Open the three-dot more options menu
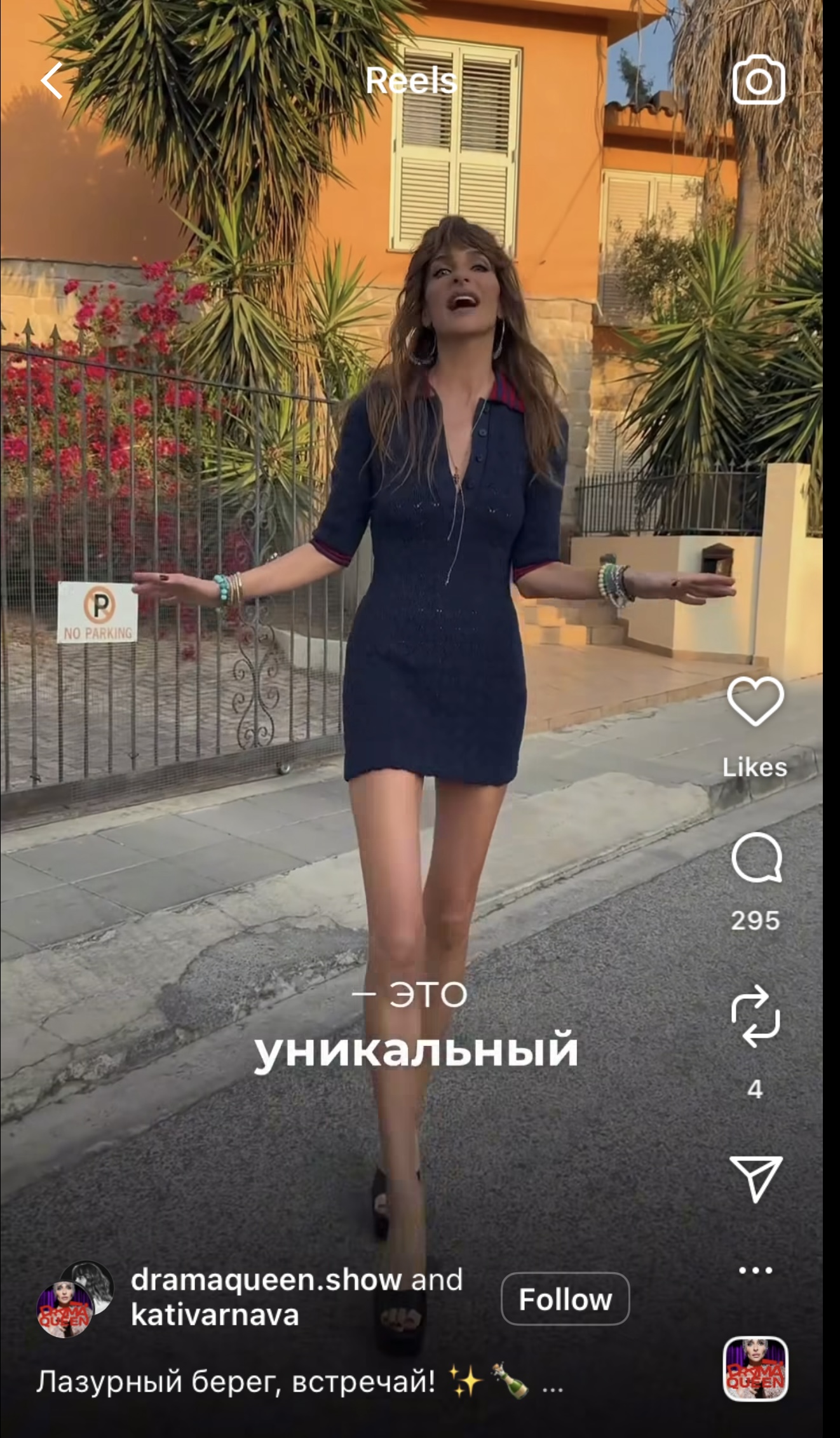The width and height of the screenshot is (840, 1438). tap(755, 1271)
